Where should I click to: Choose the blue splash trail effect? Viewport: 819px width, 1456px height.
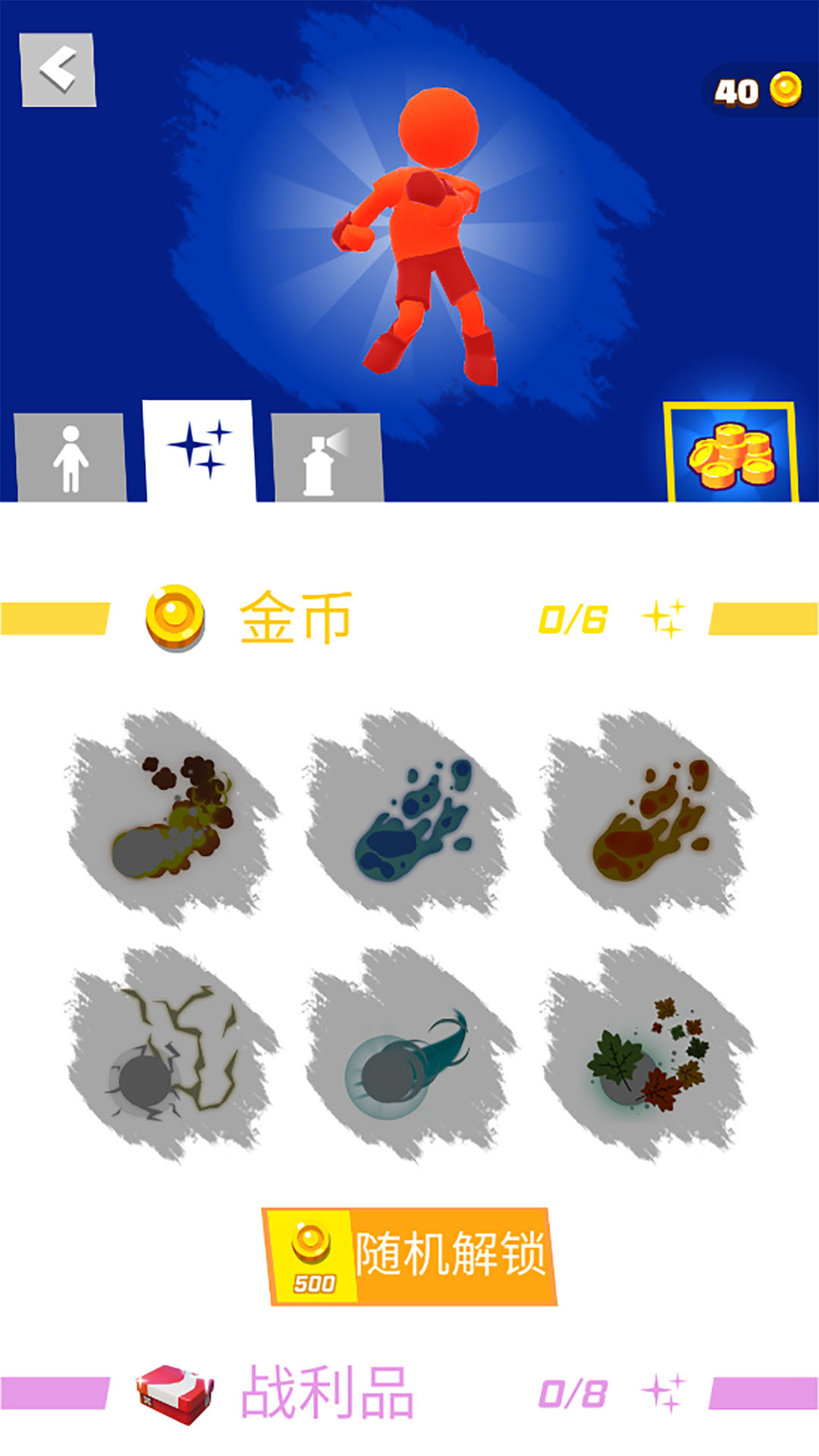pos(411,819)
